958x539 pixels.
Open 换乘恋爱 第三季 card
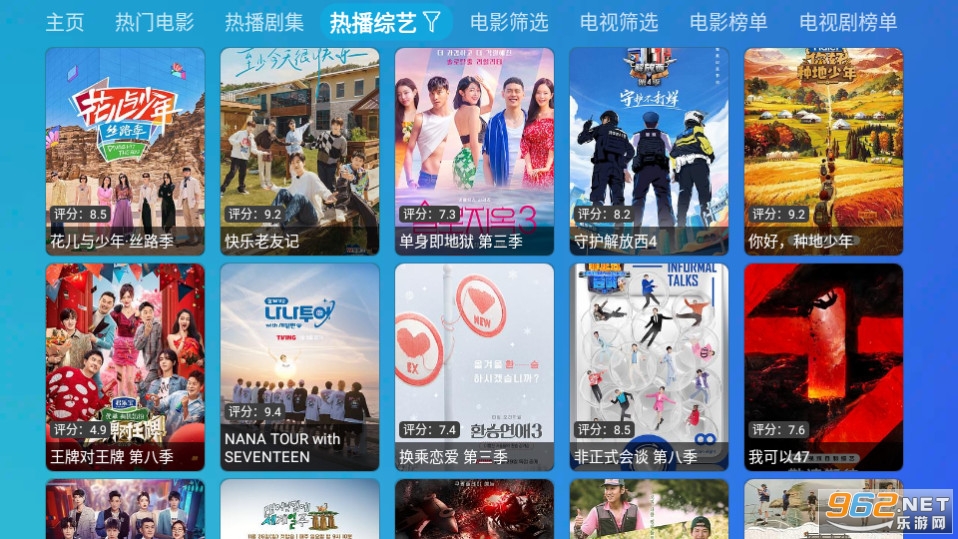click(474, 366)
